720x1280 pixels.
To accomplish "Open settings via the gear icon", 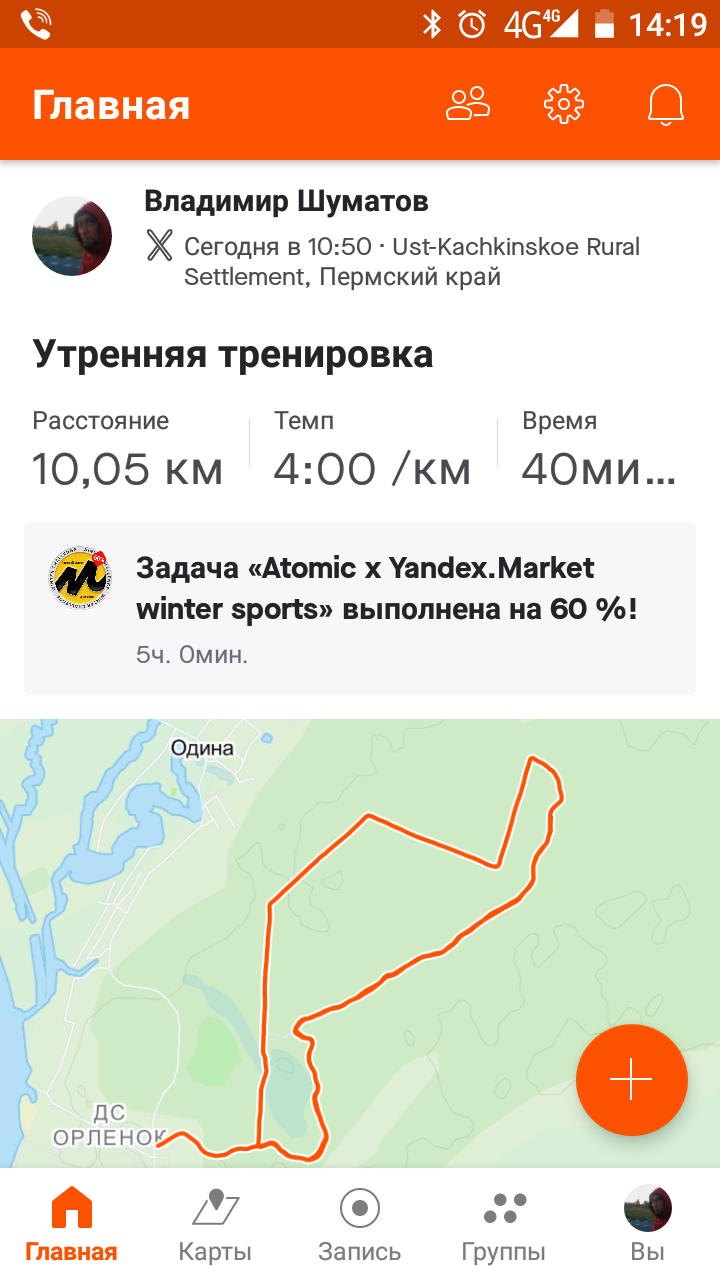I will tap(564, 104).
